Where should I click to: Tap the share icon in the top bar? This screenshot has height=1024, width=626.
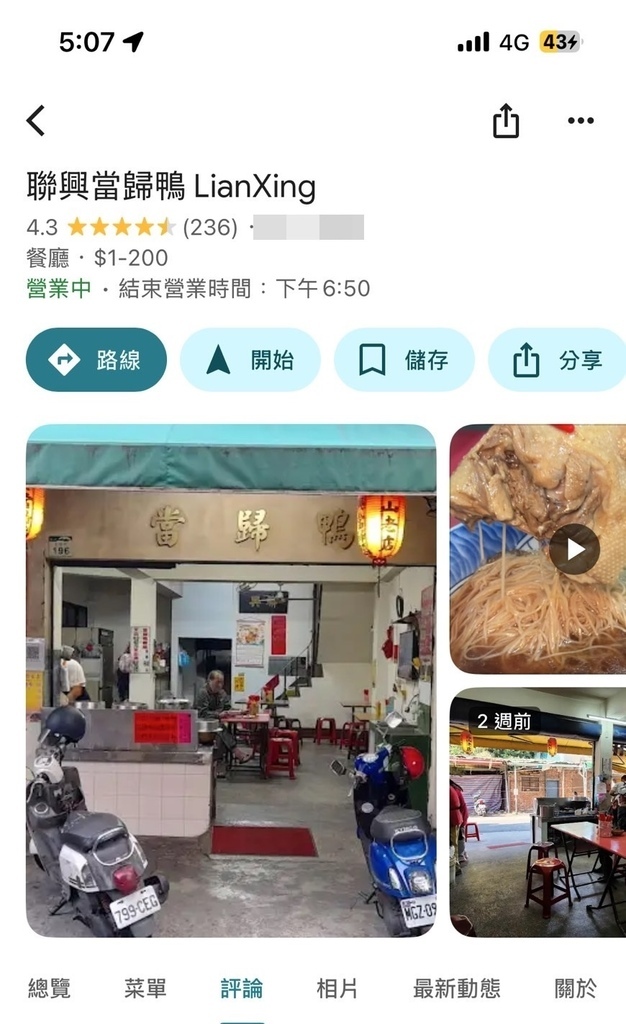[x=506, y=120]
